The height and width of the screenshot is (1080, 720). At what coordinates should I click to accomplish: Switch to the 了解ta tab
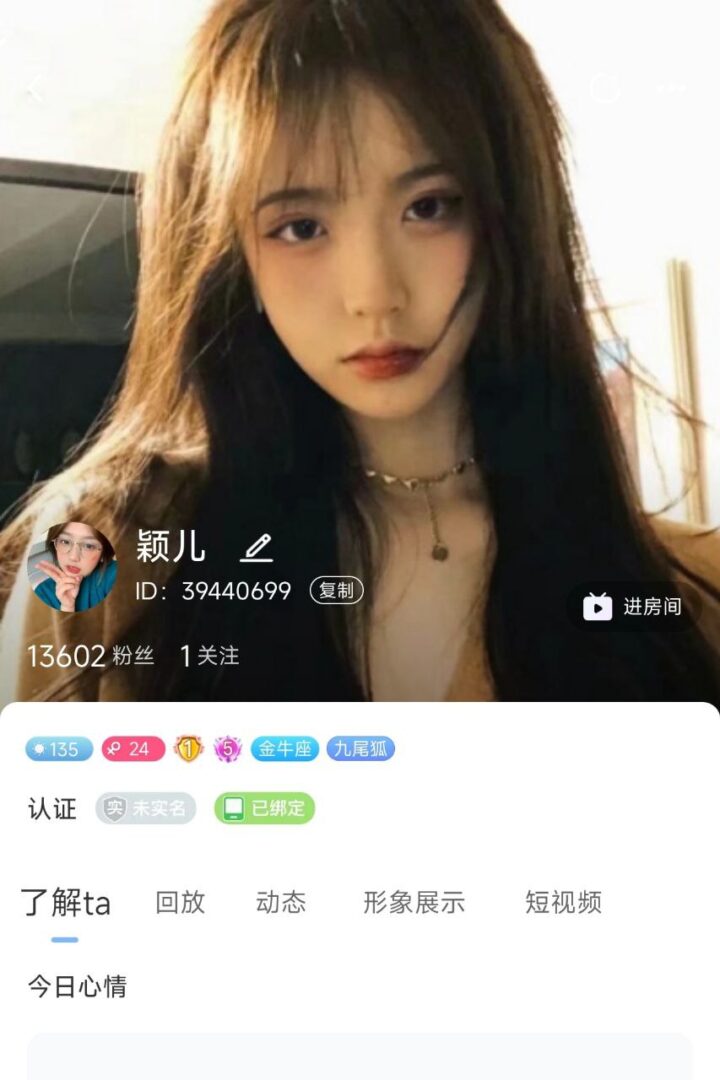[x=65, y=903]
